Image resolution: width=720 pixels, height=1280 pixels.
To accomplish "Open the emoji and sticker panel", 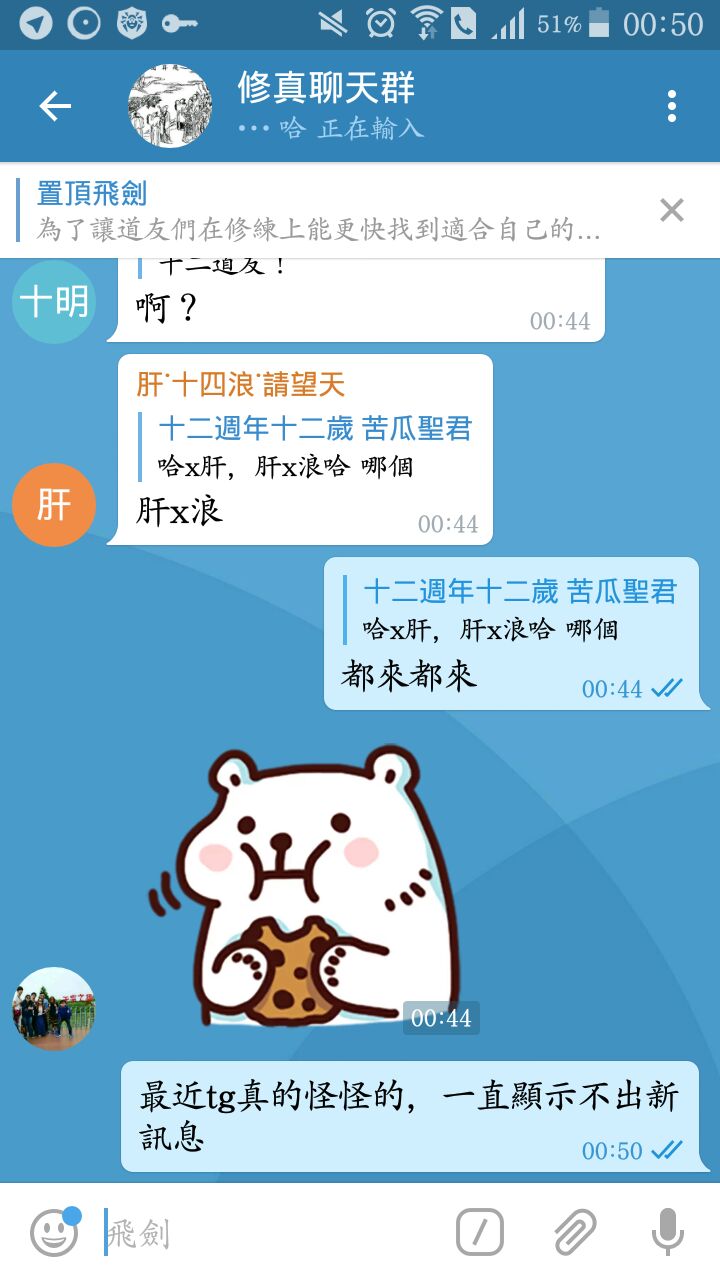I will [54, 1231].
